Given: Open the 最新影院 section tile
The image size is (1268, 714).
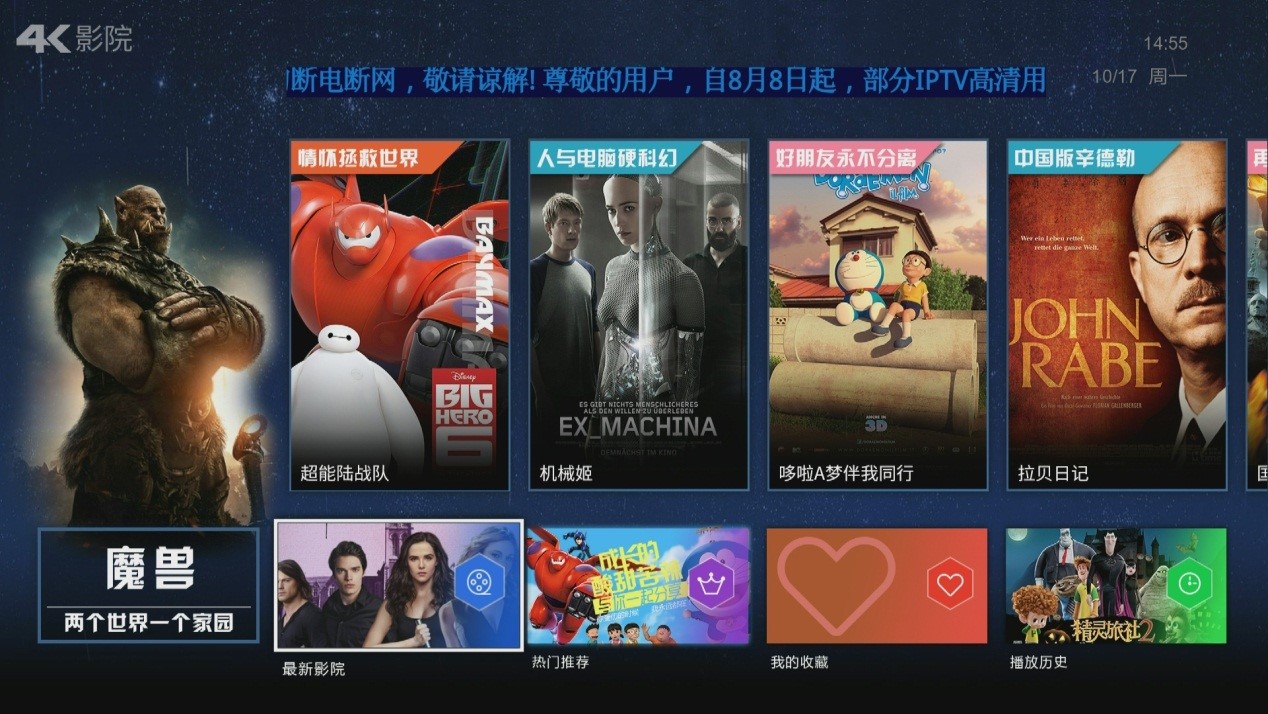Looking at the screenshot, I should point(398,586).
